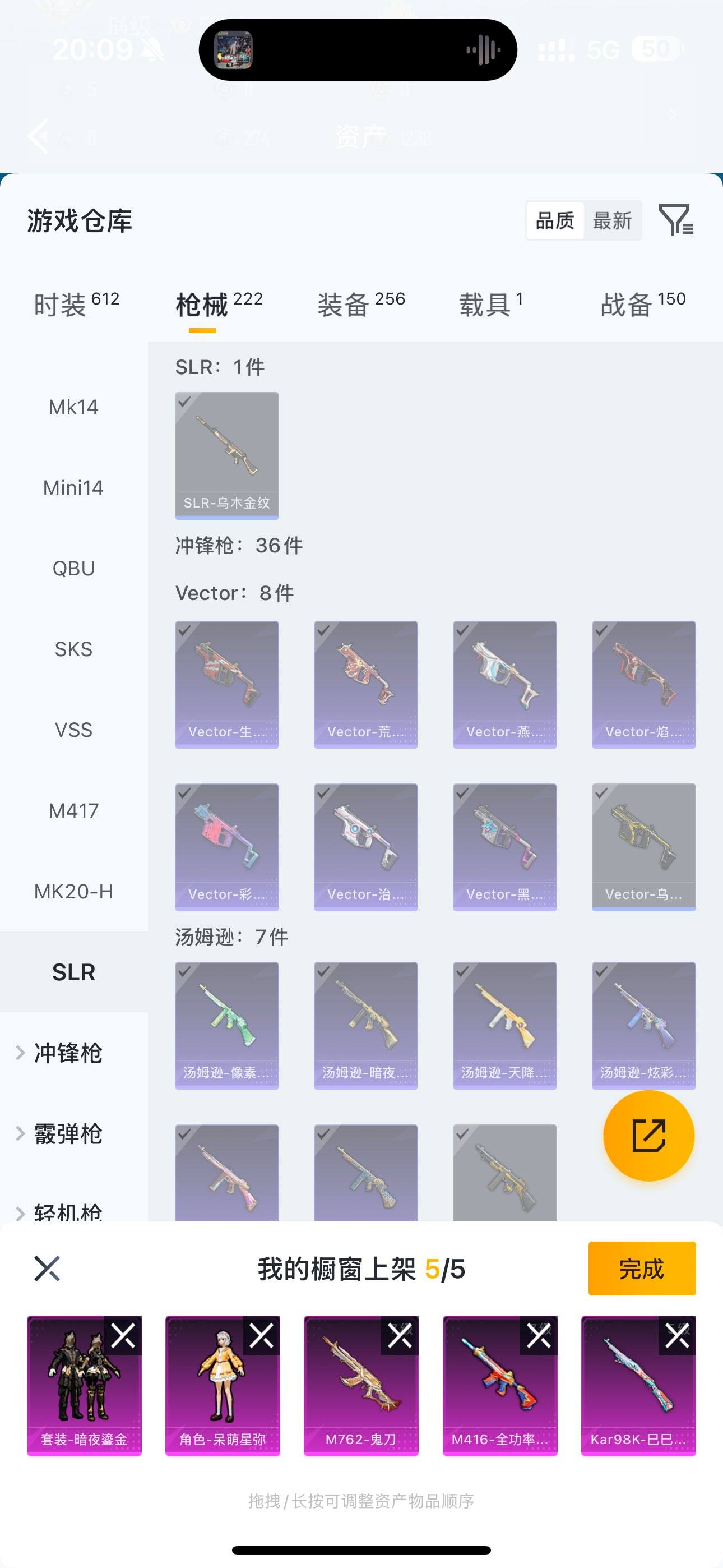Pick the Vector-生... skin tile
Image resolution: width=723 pixels, height=1568 pixels.
(x=226, y=684)
